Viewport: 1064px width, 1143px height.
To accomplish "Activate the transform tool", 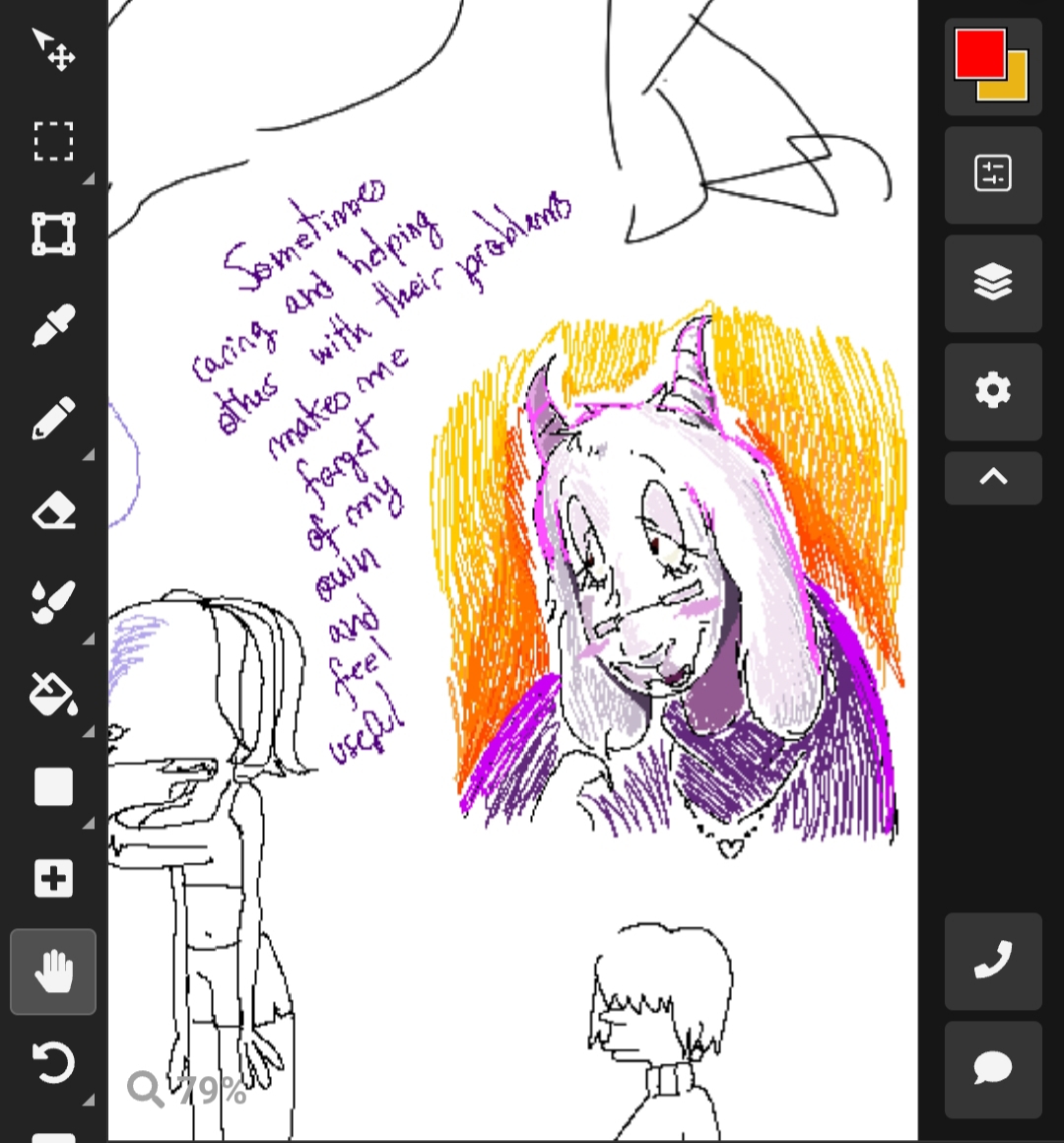I will click(x=53, y=235).
